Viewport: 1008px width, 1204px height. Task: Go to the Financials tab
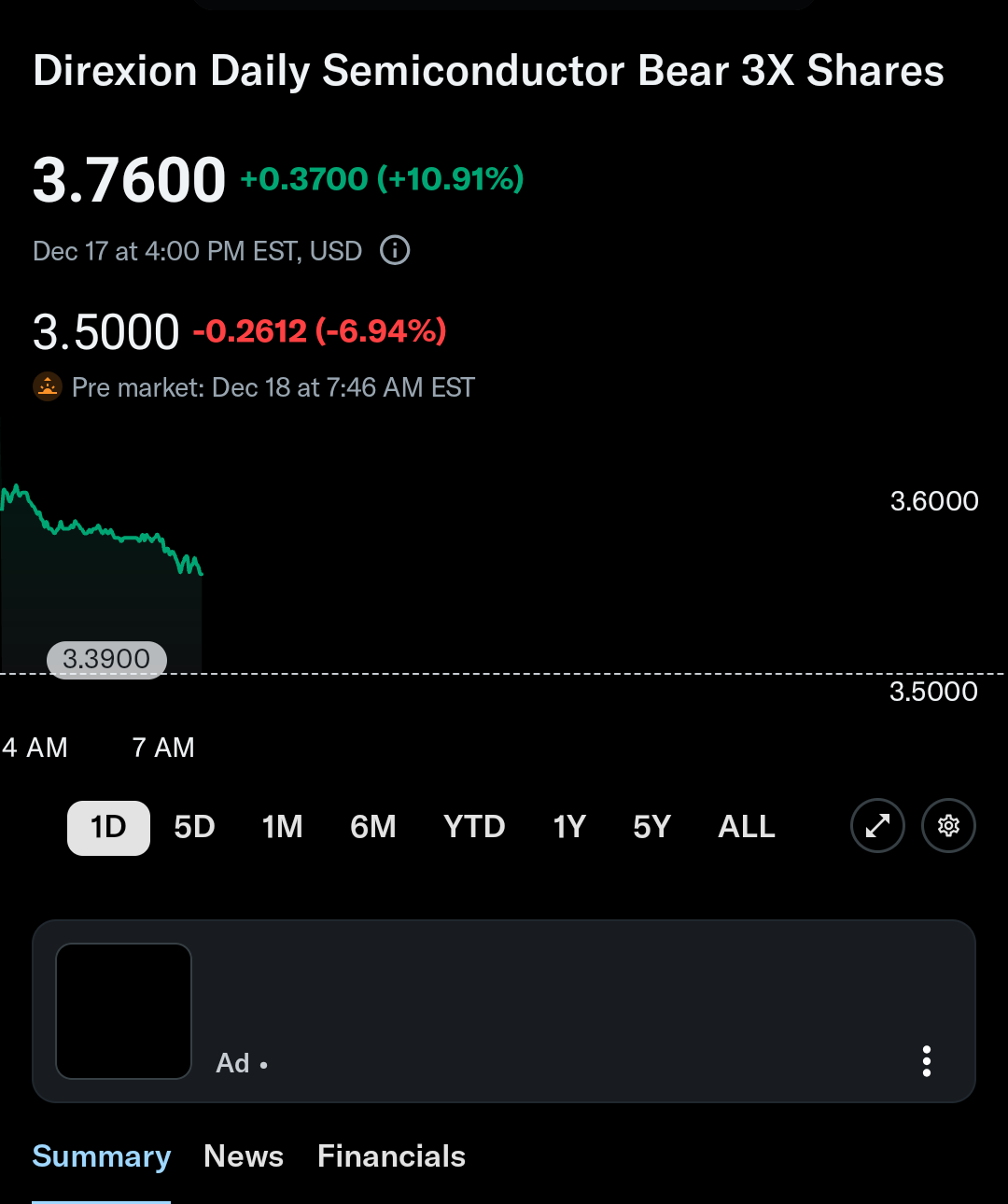(x=391, y=1156)
